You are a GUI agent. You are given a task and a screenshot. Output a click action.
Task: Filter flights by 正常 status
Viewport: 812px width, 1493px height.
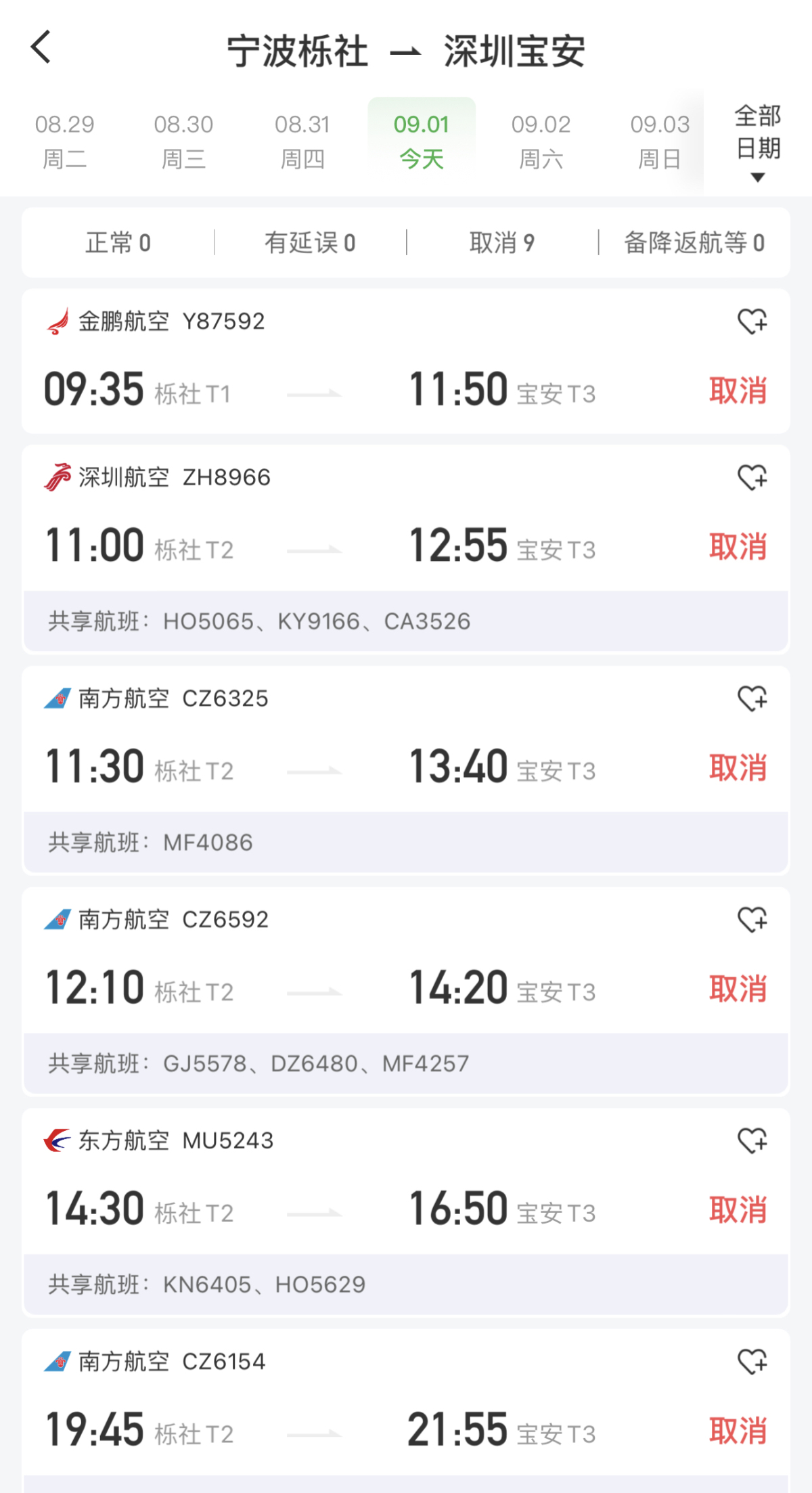(x=118, y=242)
